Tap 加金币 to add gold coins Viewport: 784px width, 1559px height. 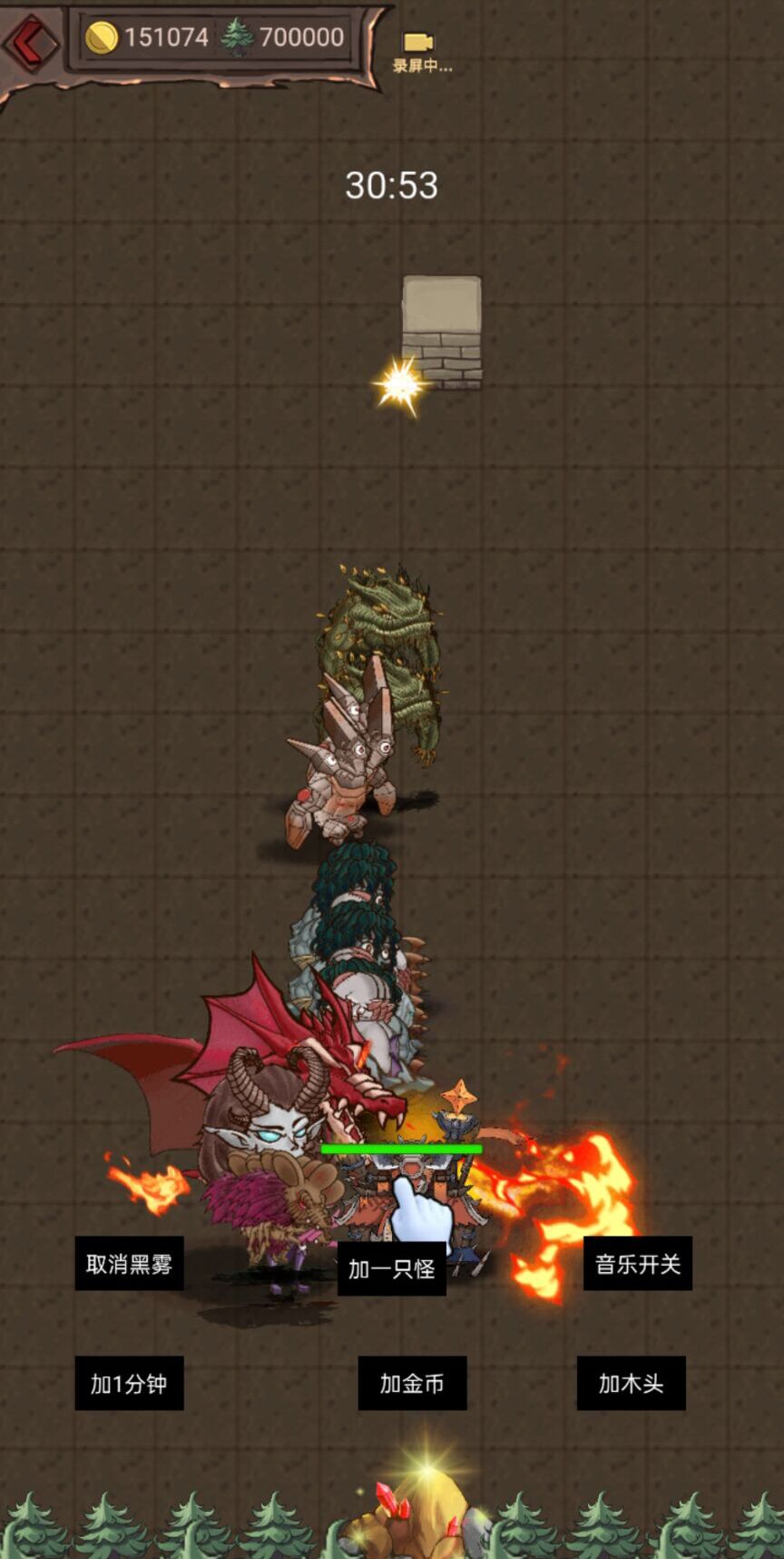pos(412,1384)
